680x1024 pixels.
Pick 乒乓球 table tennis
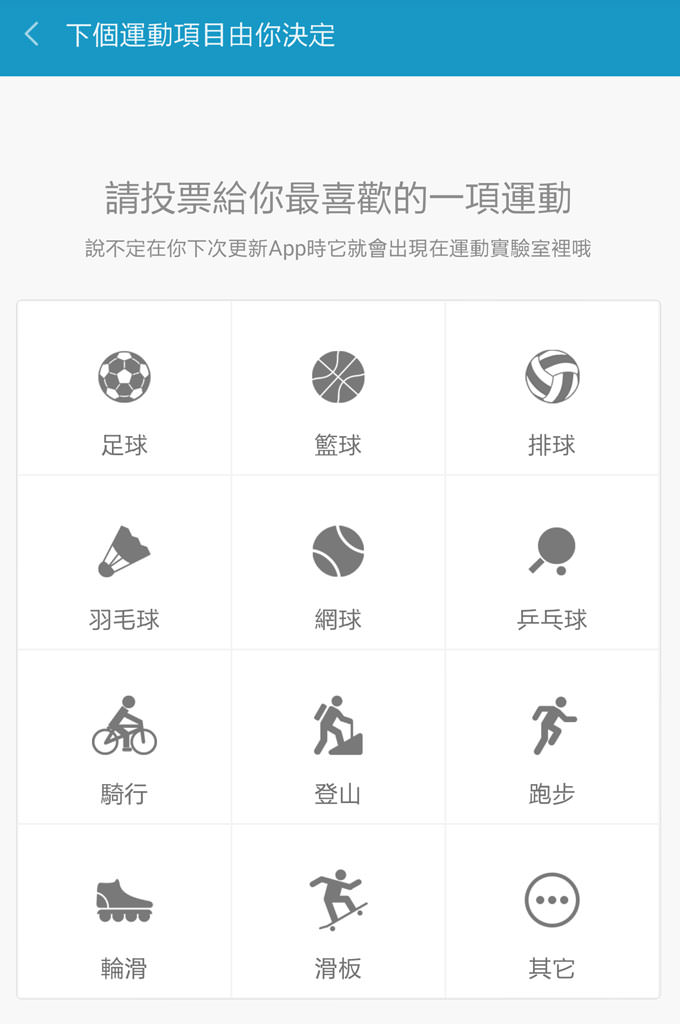[x=552, y=564]
